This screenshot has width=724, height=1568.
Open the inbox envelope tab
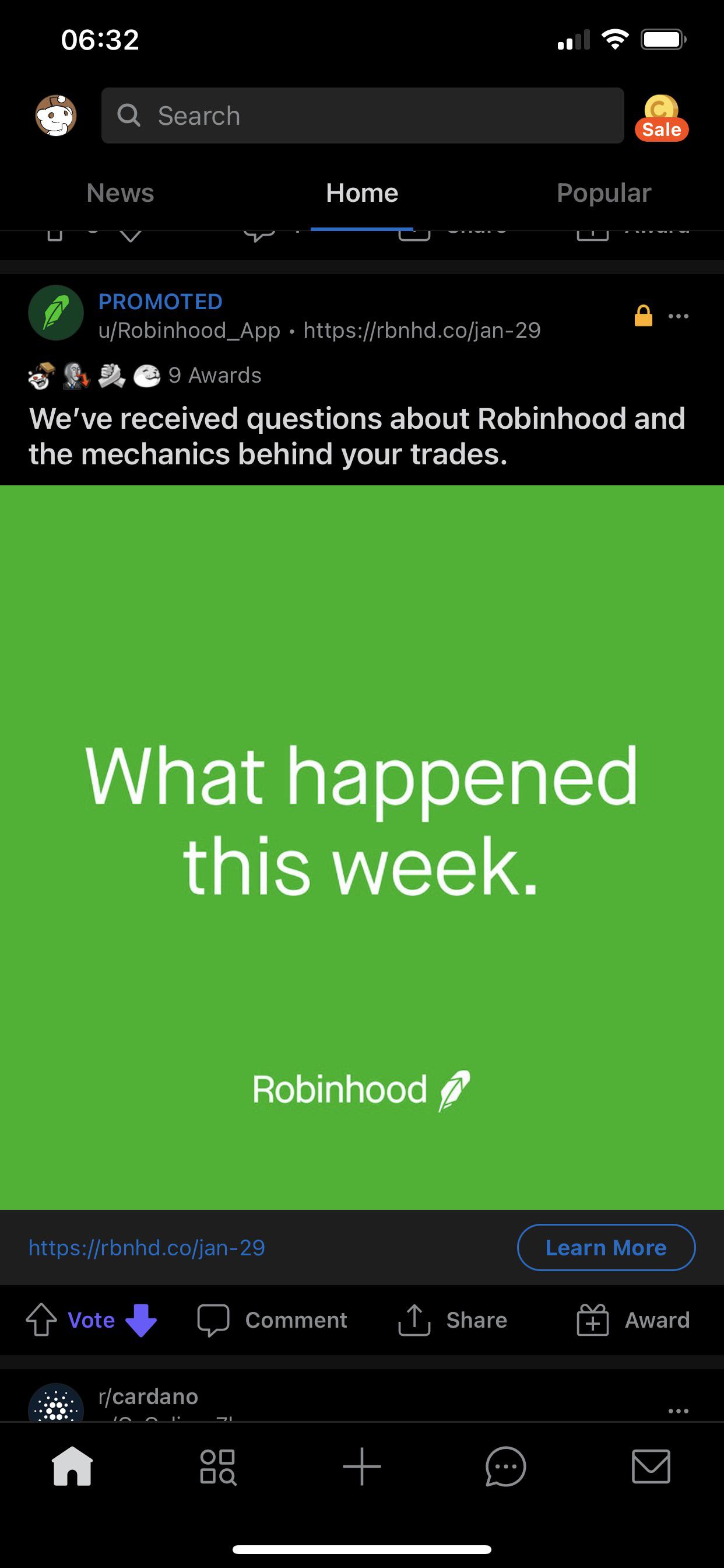coord(651,1466)
